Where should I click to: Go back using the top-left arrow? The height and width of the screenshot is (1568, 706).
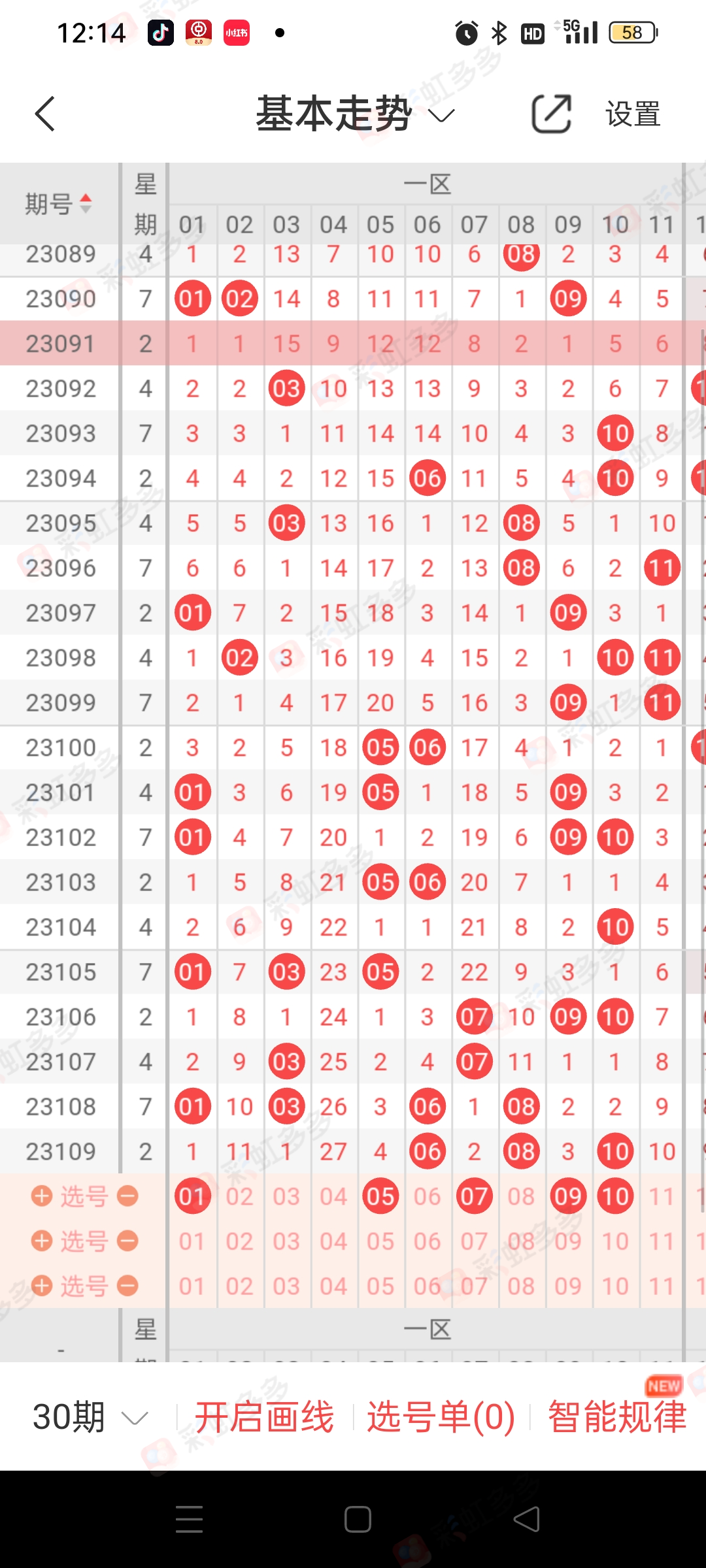pos(44,114)
